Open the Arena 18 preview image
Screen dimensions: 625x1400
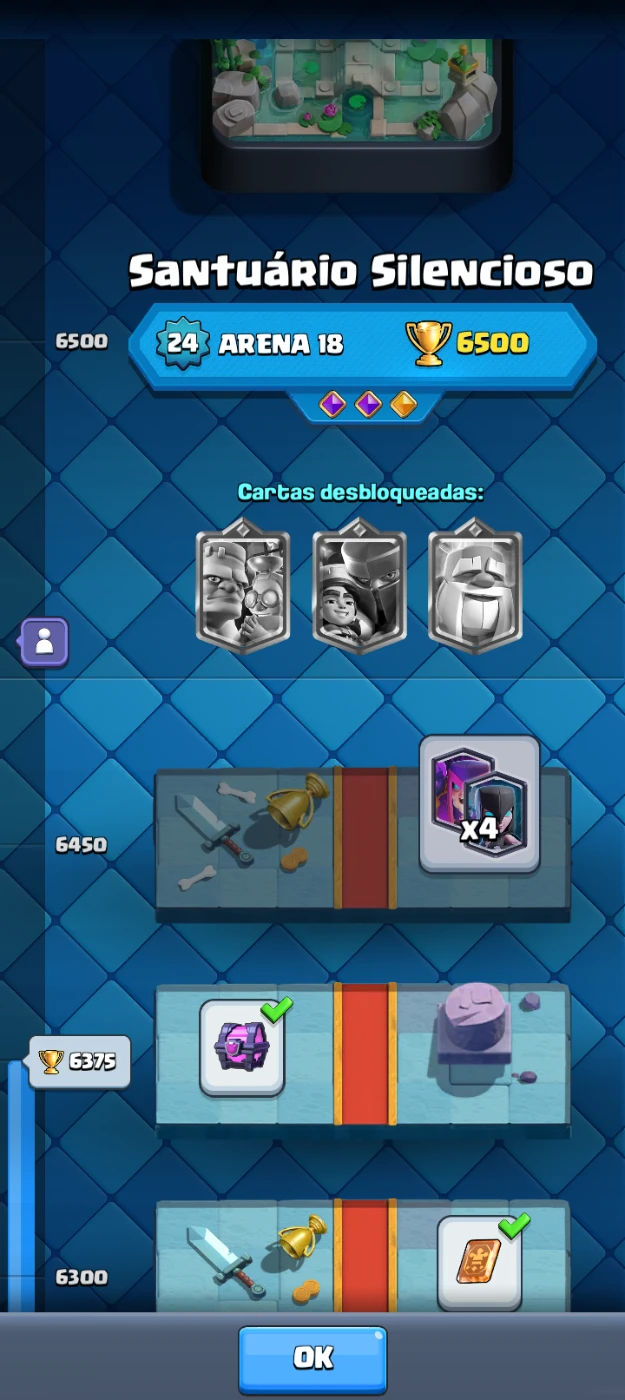pos(357,95)
